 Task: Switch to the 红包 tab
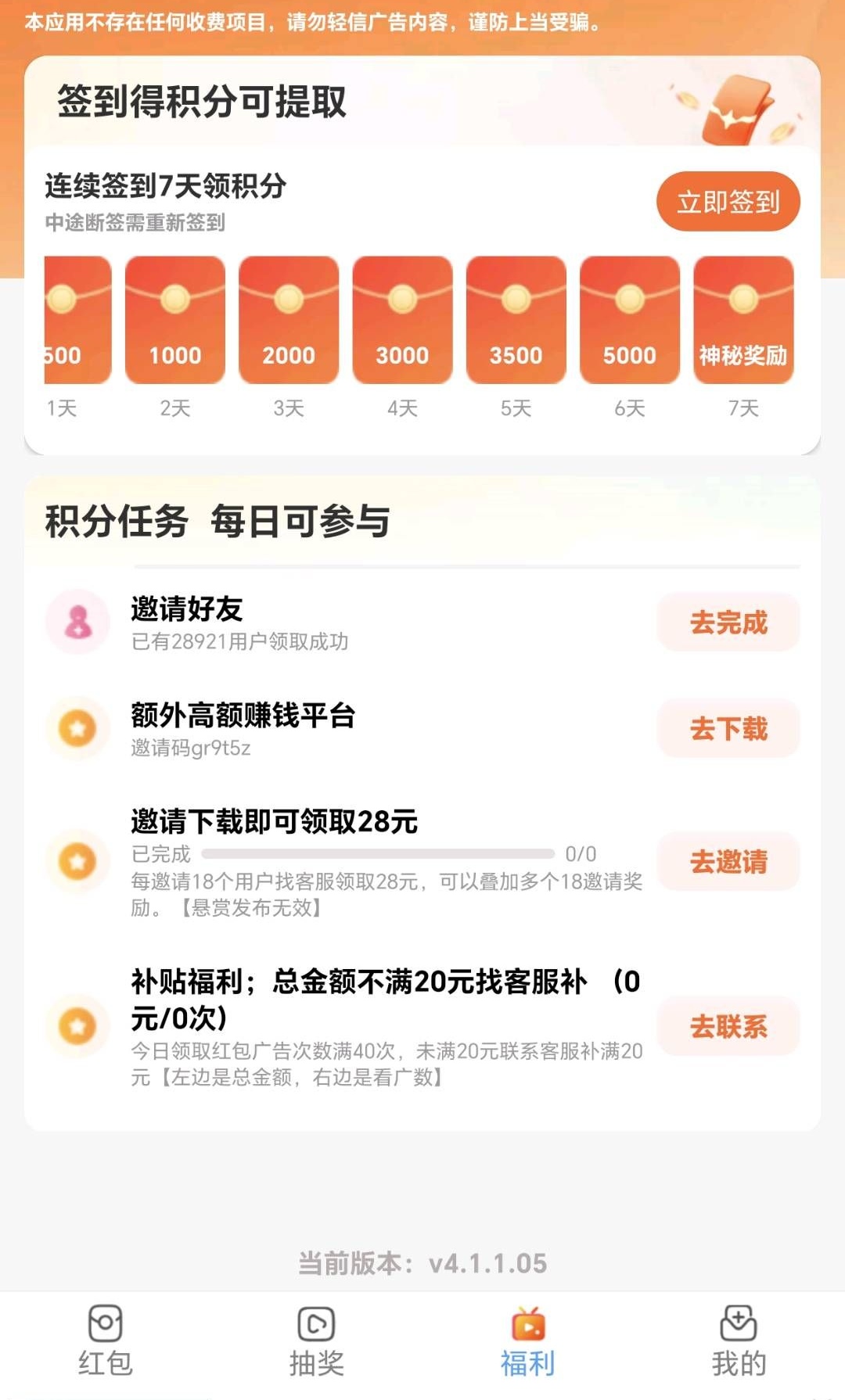[106, 1342]
